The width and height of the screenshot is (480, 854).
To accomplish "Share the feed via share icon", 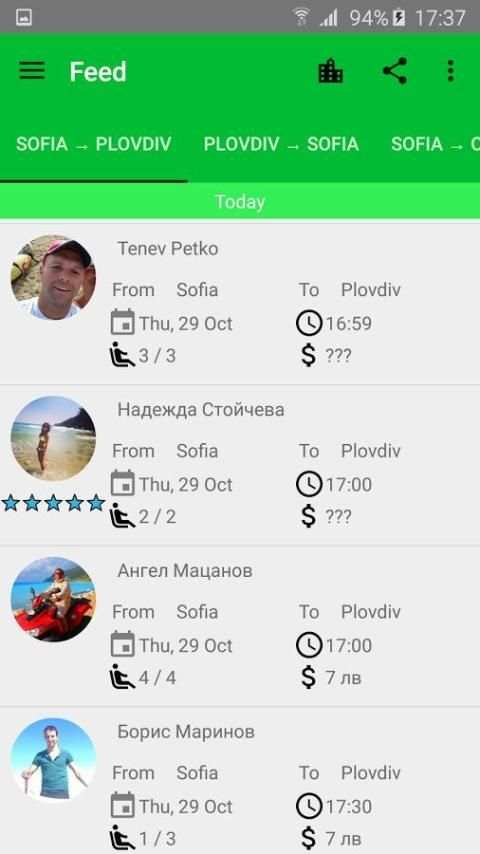I will tap(395, 71).
